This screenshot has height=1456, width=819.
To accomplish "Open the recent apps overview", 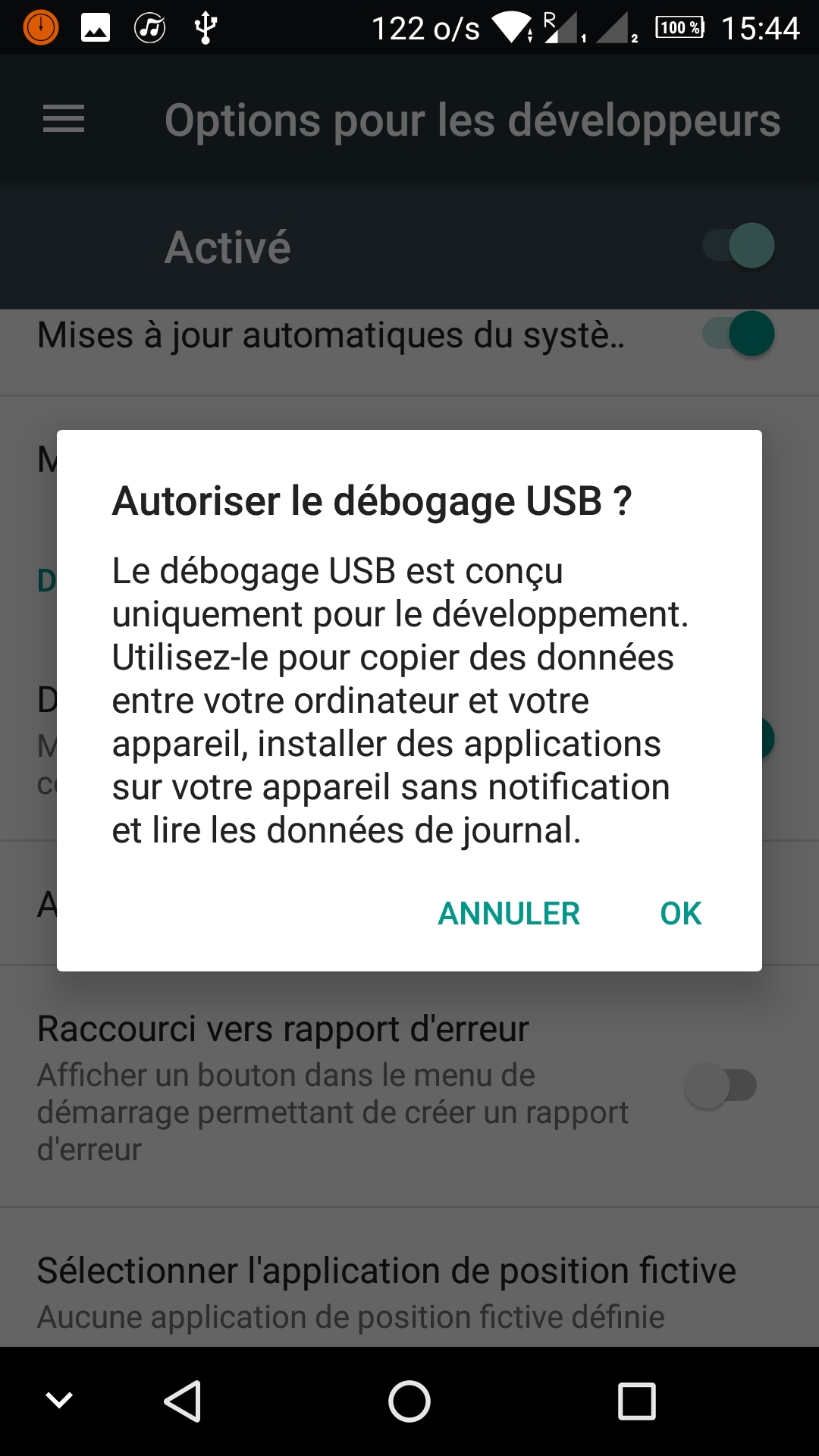I will 636,1401.
